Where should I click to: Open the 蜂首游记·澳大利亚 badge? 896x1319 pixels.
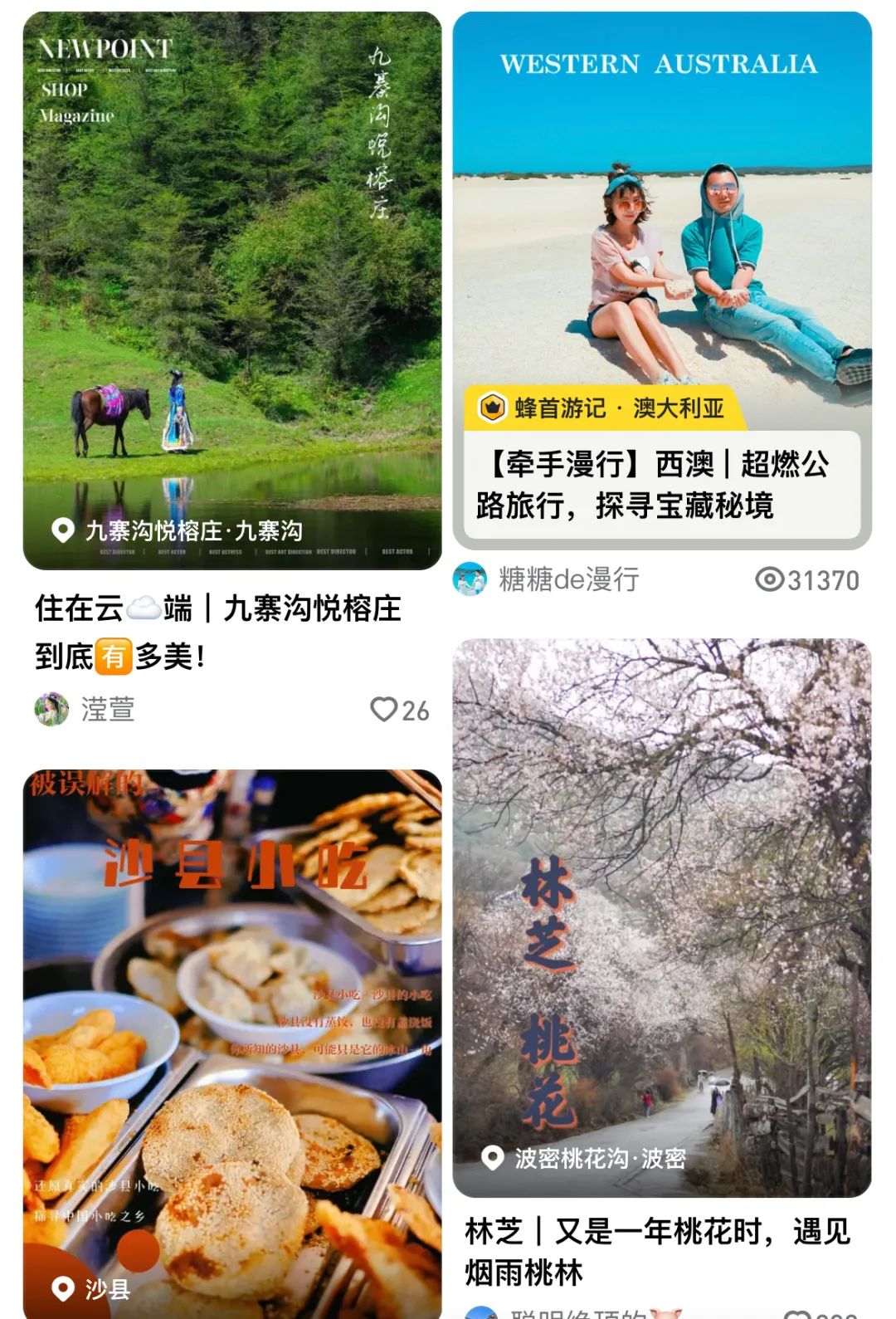(602, 408)
